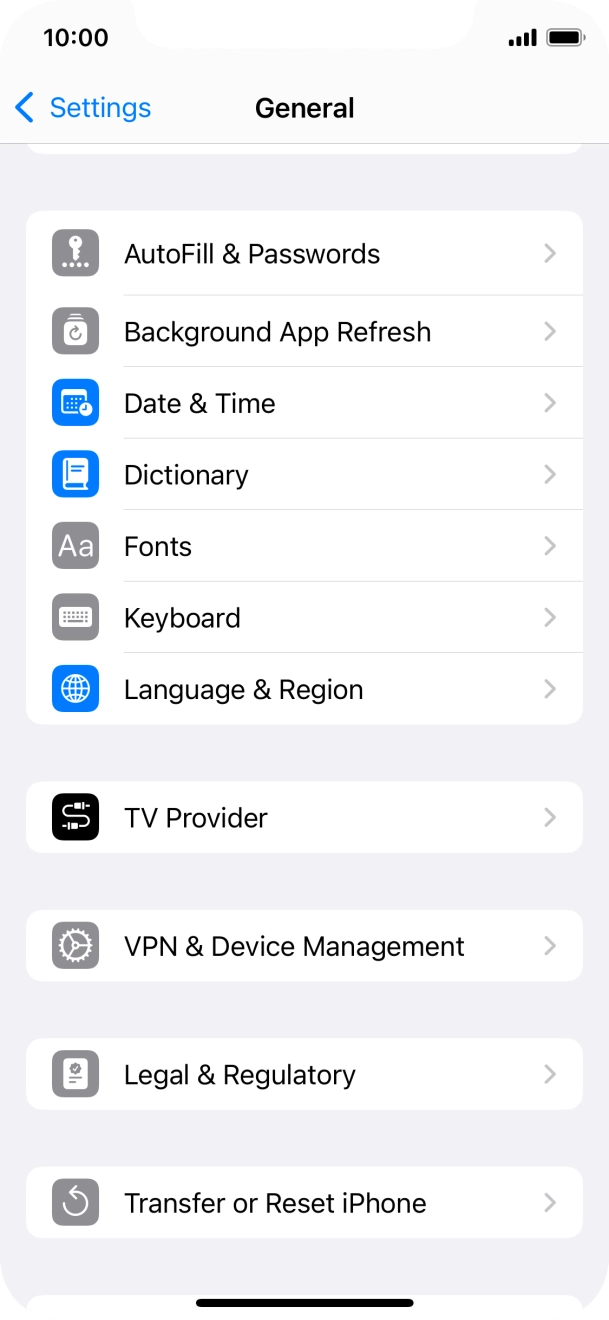The height and width of the screenshot is (1320, 609).
Task: Open Background App Refresh
Action: [x=304, y=332]
